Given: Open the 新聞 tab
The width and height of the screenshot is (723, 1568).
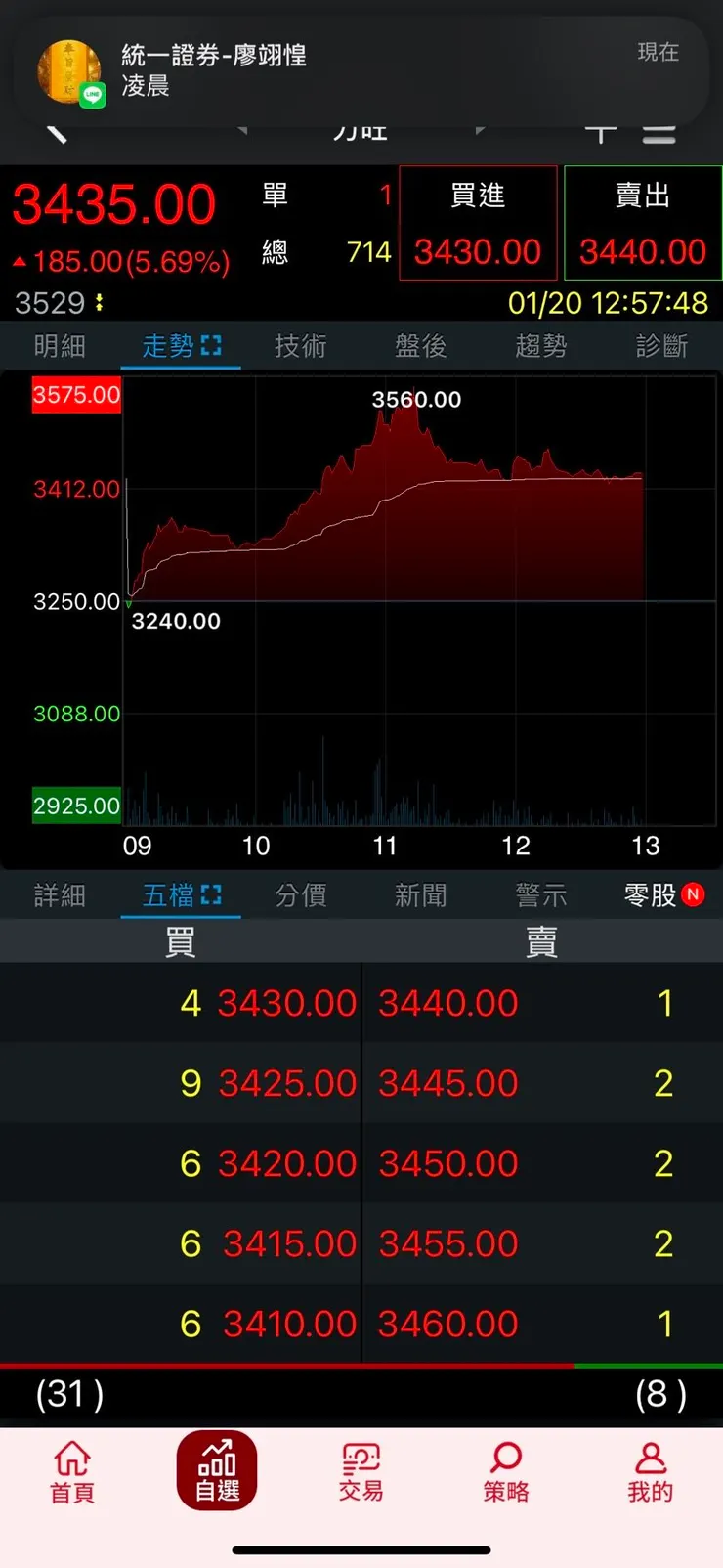Looking at the screenshot, I should click(420, 895).
